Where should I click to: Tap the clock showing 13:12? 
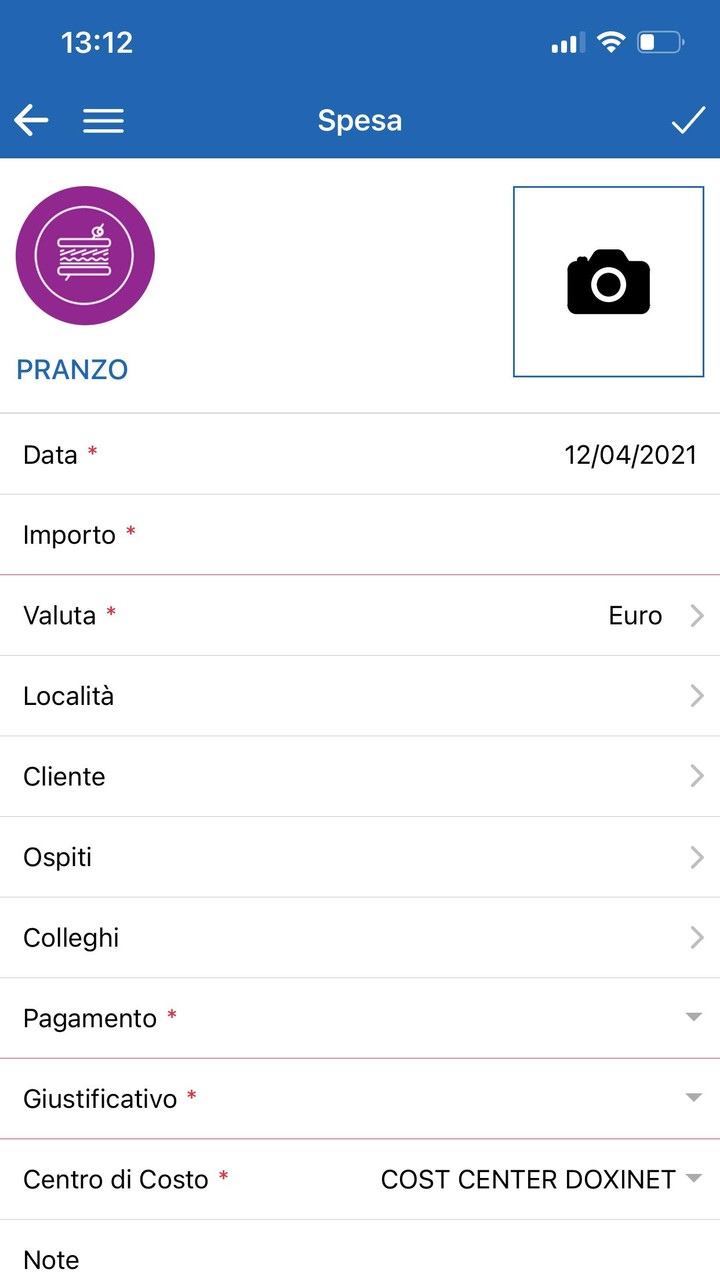(x=97, y=42)
